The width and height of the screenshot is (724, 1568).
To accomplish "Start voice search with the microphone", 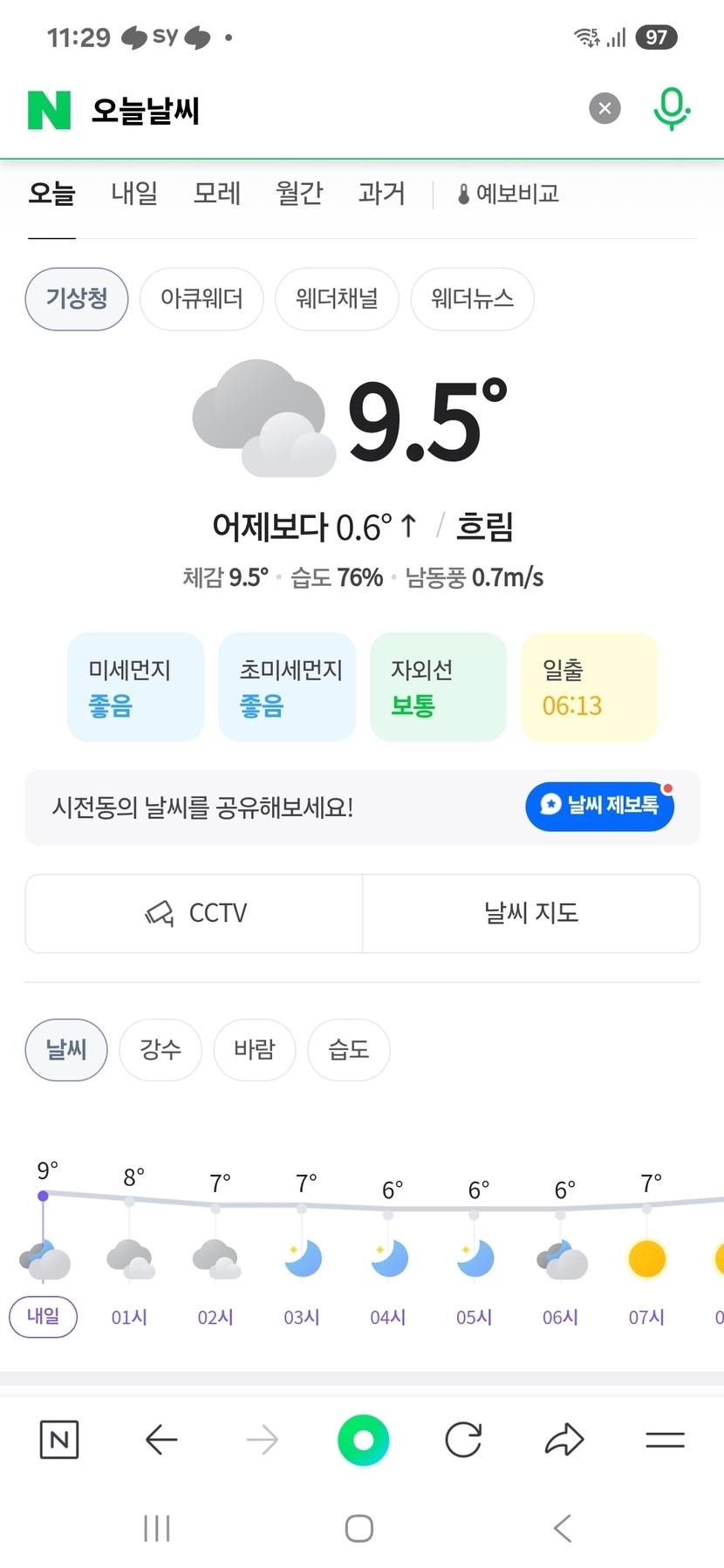I will coord(671,109).
